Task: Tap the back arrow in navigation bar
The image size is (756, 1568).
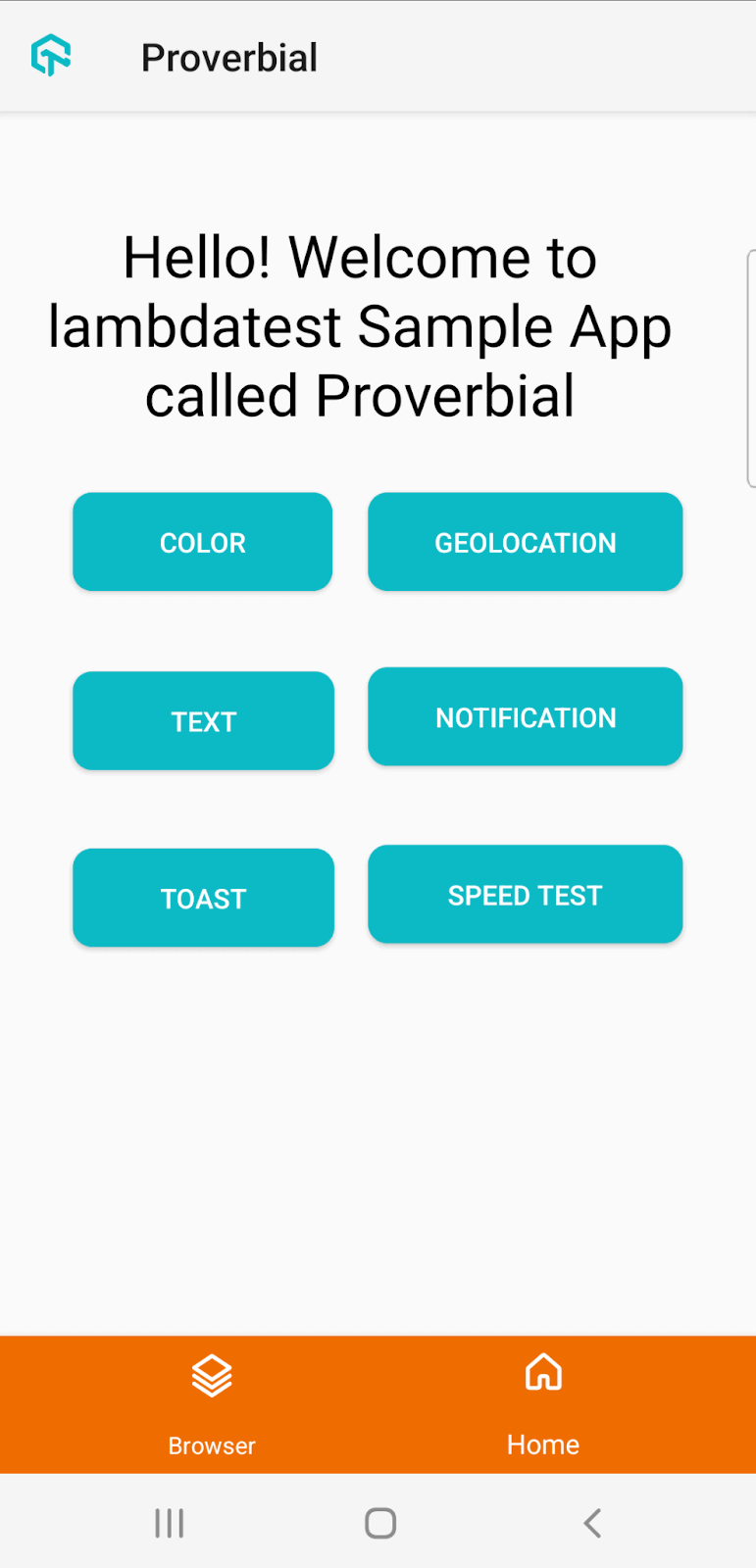Action: click(591, 1523)
